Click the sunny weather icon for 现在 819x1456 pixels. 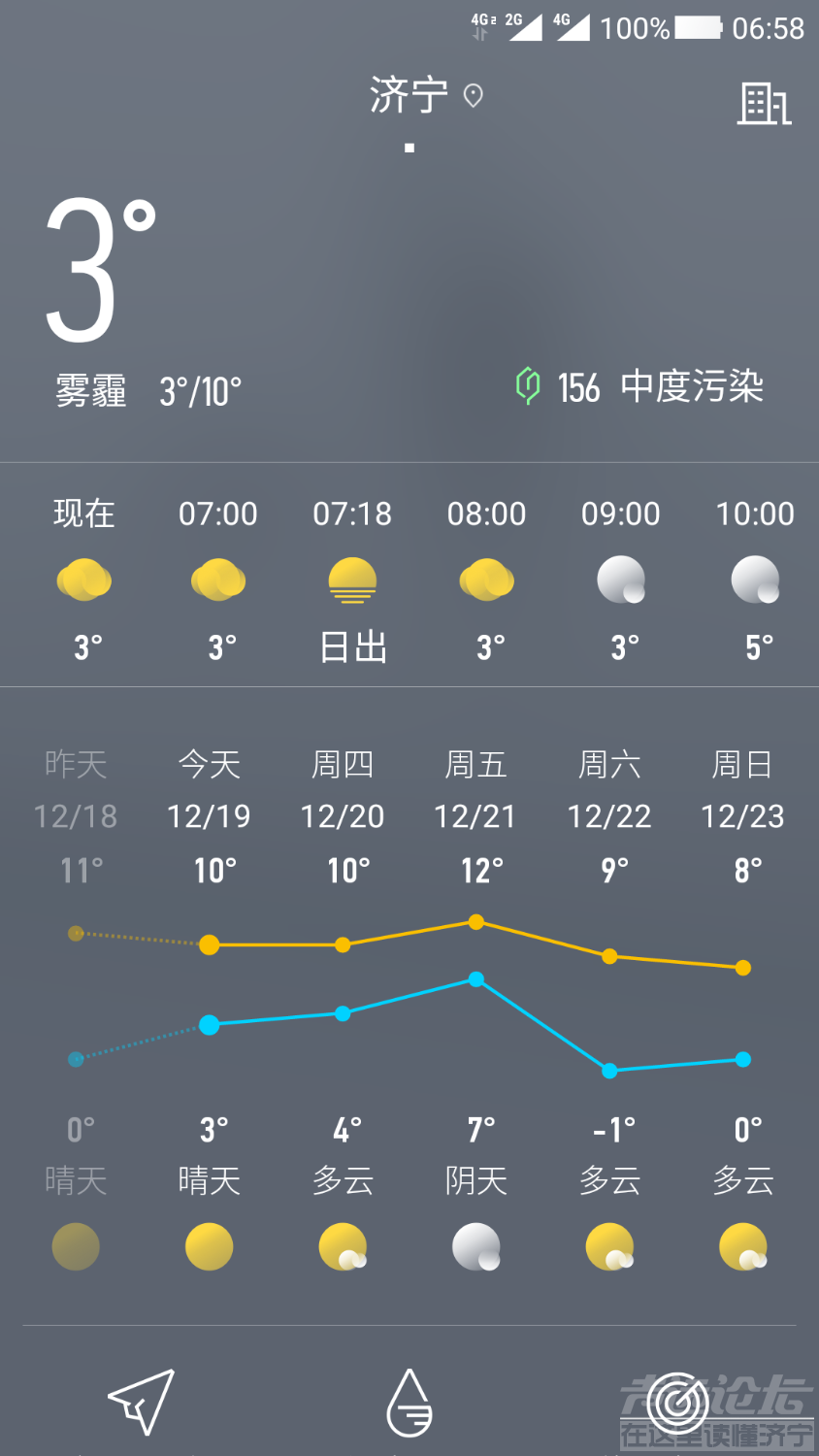tap(83, 579)
